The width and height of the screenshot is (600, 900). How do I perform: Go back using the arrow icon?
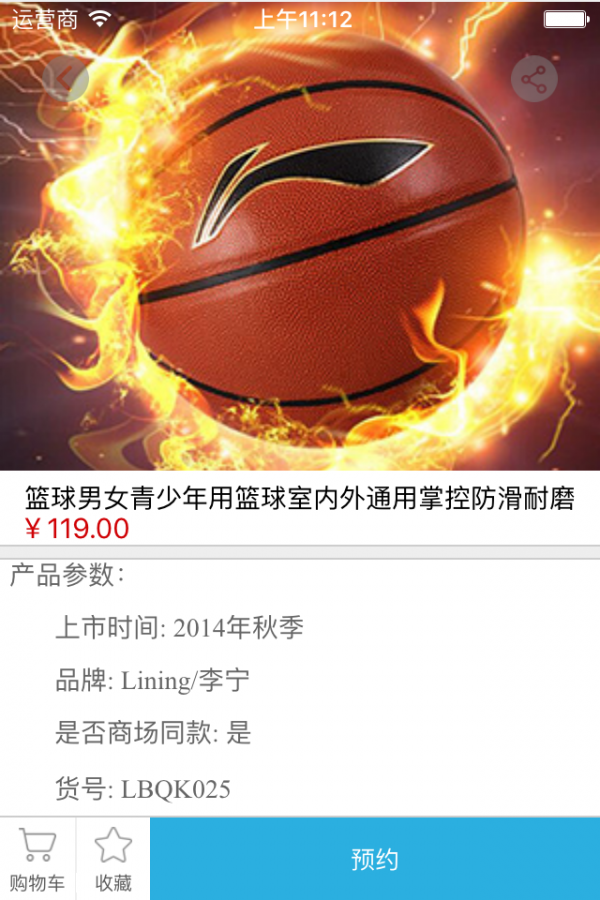pyautogui.click(x=65, y=78)
